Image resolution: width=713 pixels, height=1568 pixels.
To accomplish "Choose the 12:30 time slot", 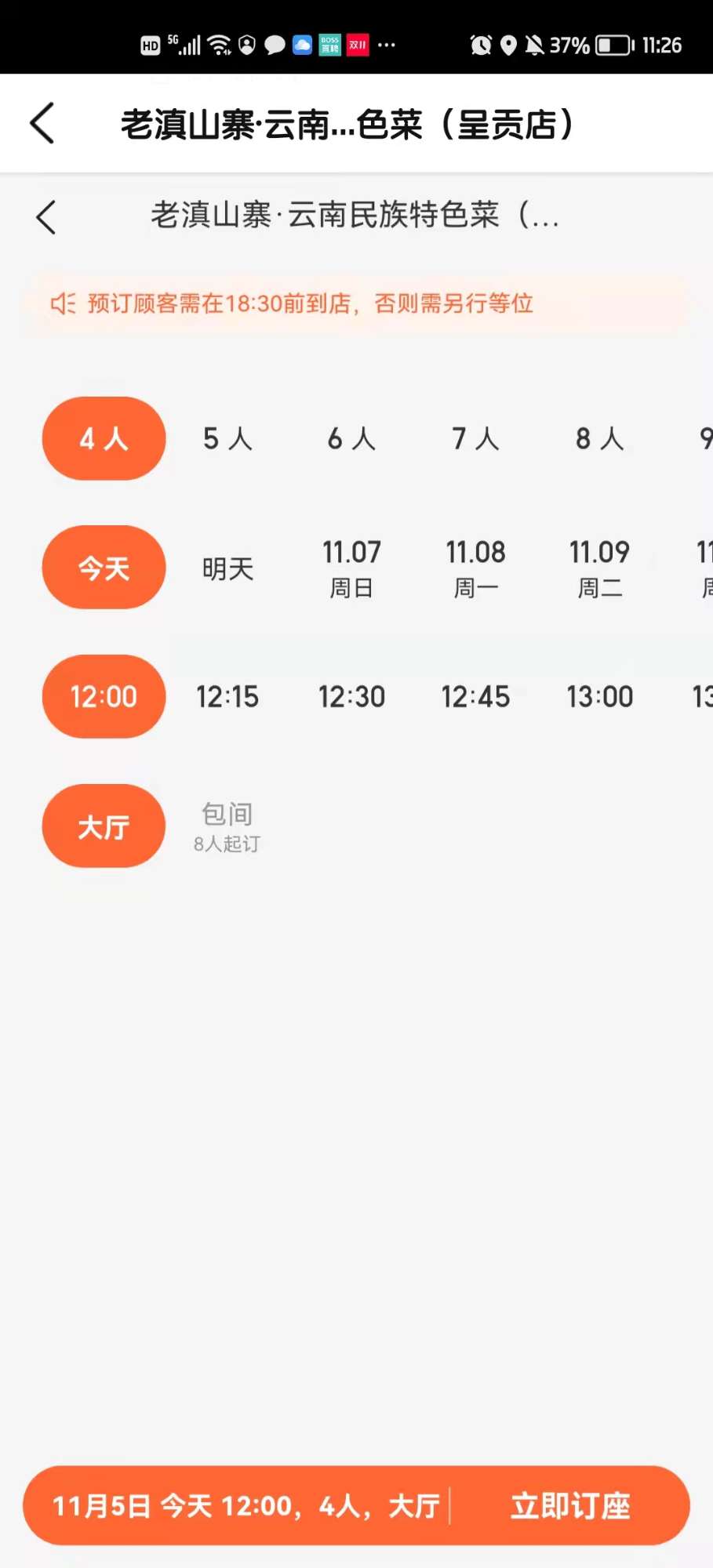I will (351, 696).
